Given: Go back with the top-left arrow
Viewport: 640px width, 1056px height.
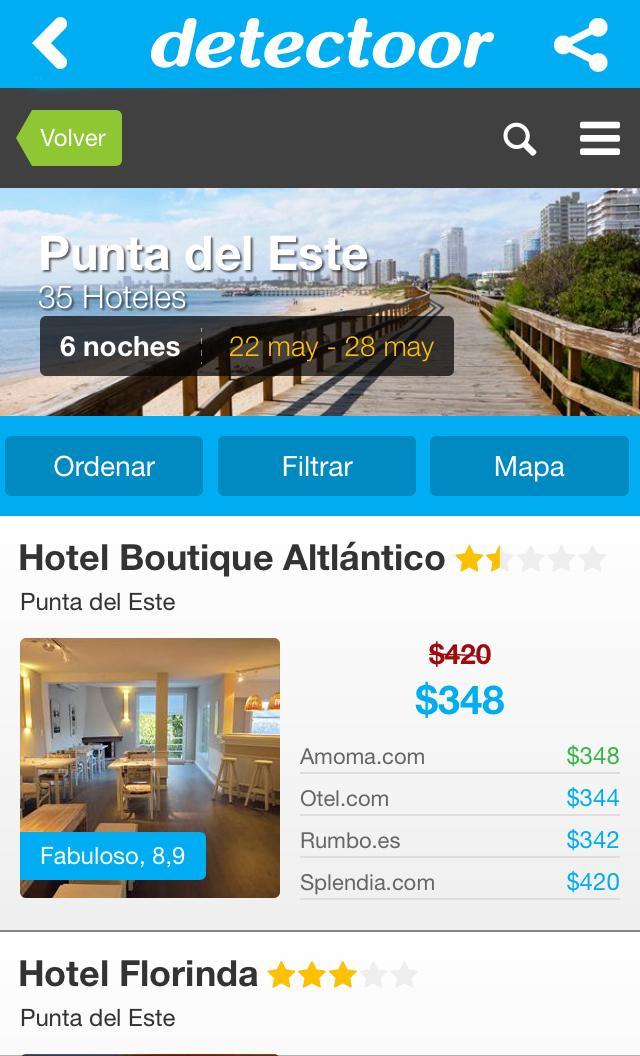Looking at the screenshot, I should click(x=50, y=44).
